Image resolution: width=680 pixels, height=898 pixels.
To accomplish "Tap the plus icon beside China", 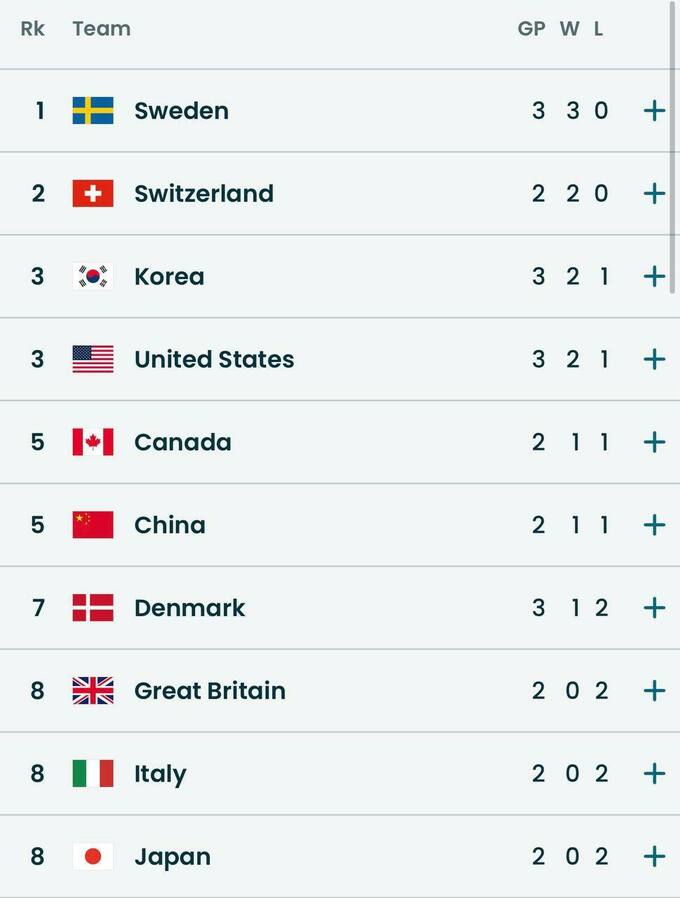I will (x=654, y=526).
